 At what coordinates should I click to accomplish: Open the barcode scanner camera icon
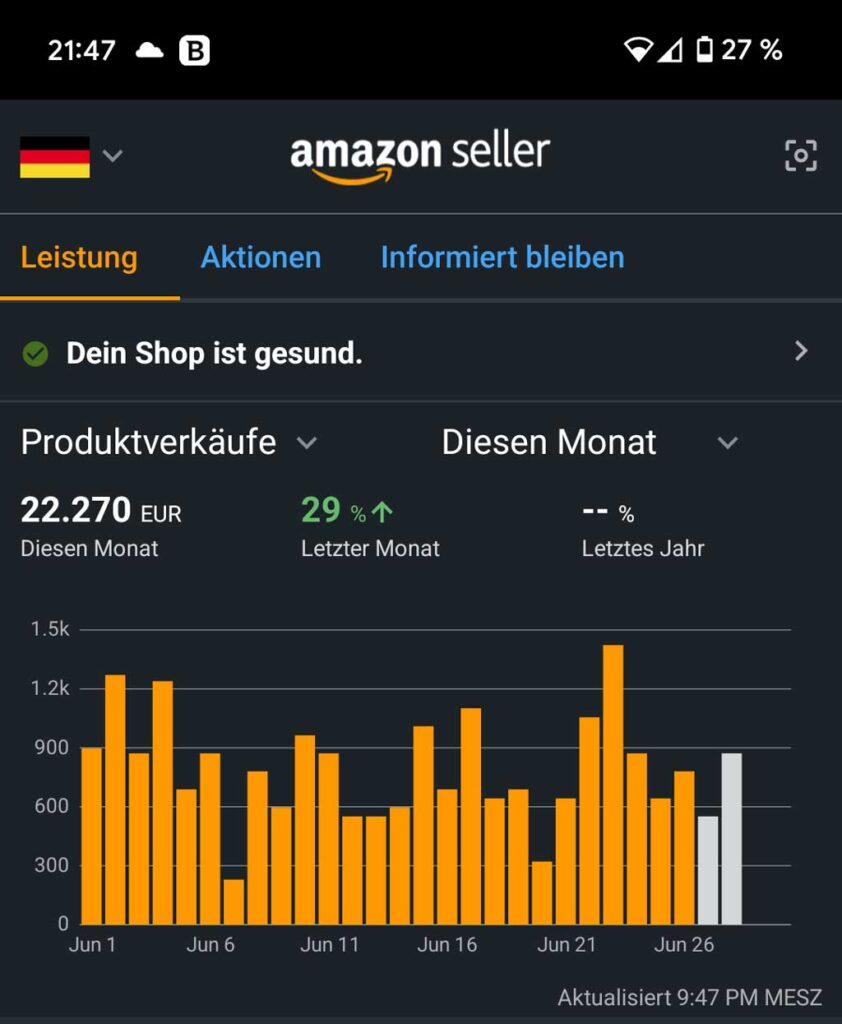[x=800, y=155]
